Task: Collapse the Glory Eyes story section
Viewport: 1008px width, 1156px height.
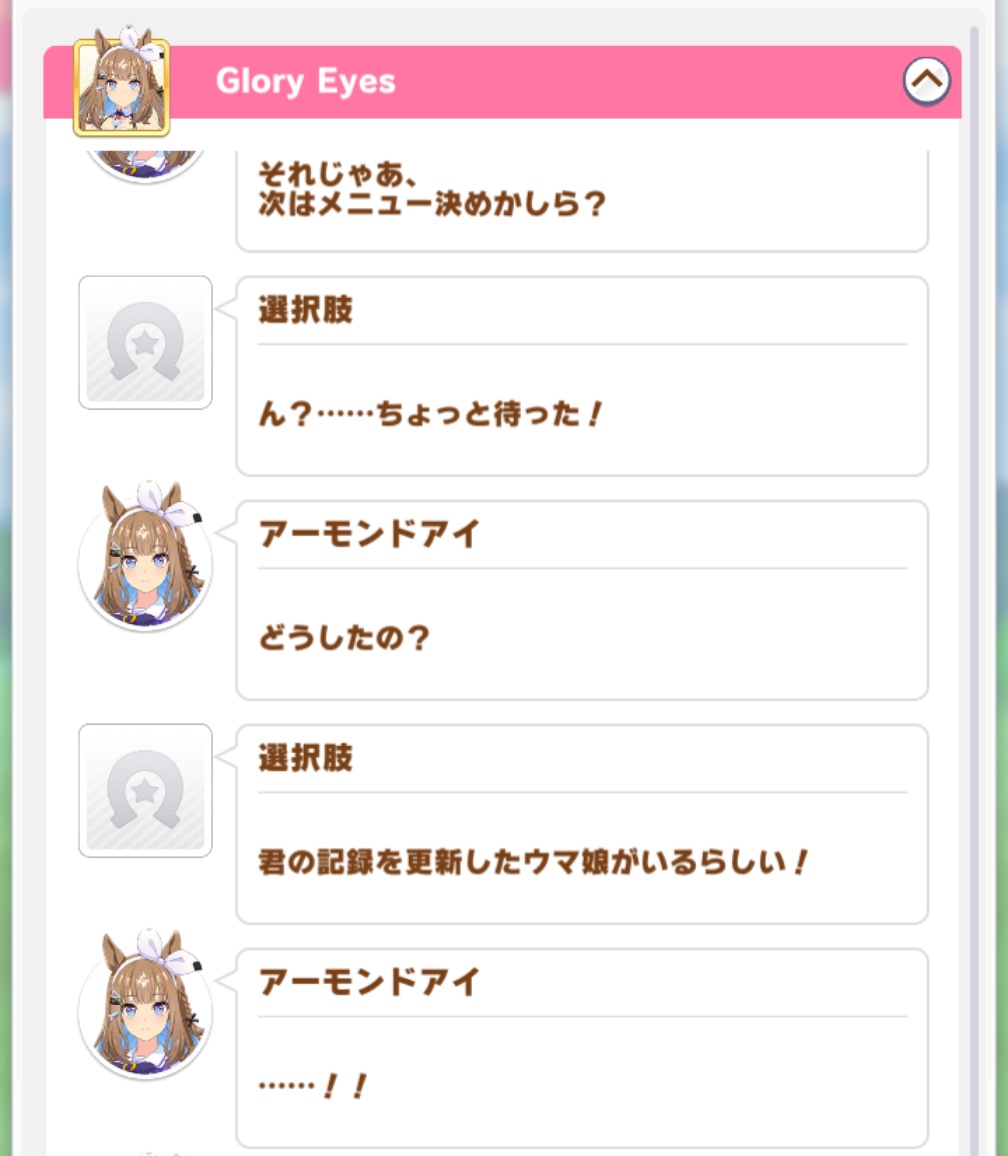Action: pyautogui.click(x=927, y=82)
